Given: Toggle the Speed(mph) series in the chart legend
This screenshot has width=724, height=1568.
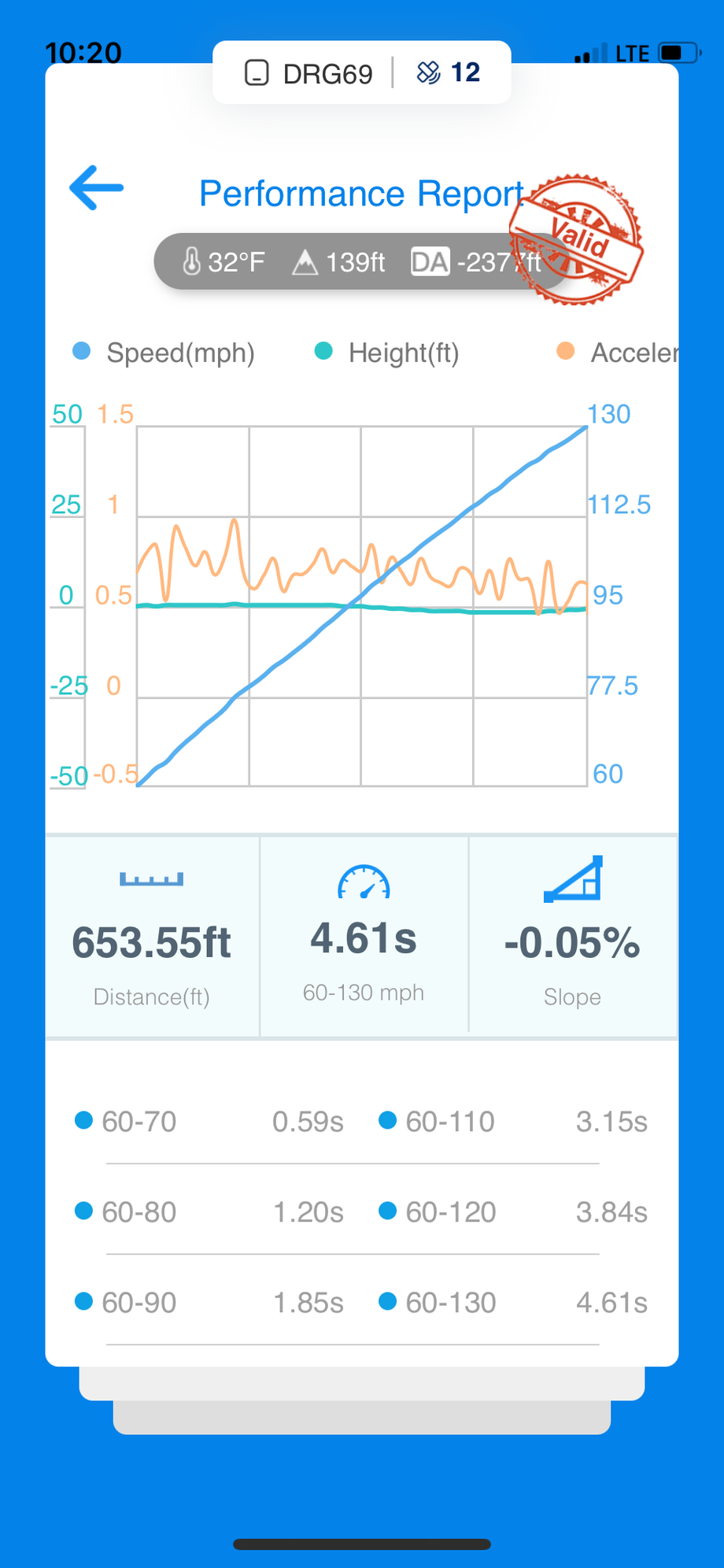Looking at the screenshot, I should click(164, 353).
